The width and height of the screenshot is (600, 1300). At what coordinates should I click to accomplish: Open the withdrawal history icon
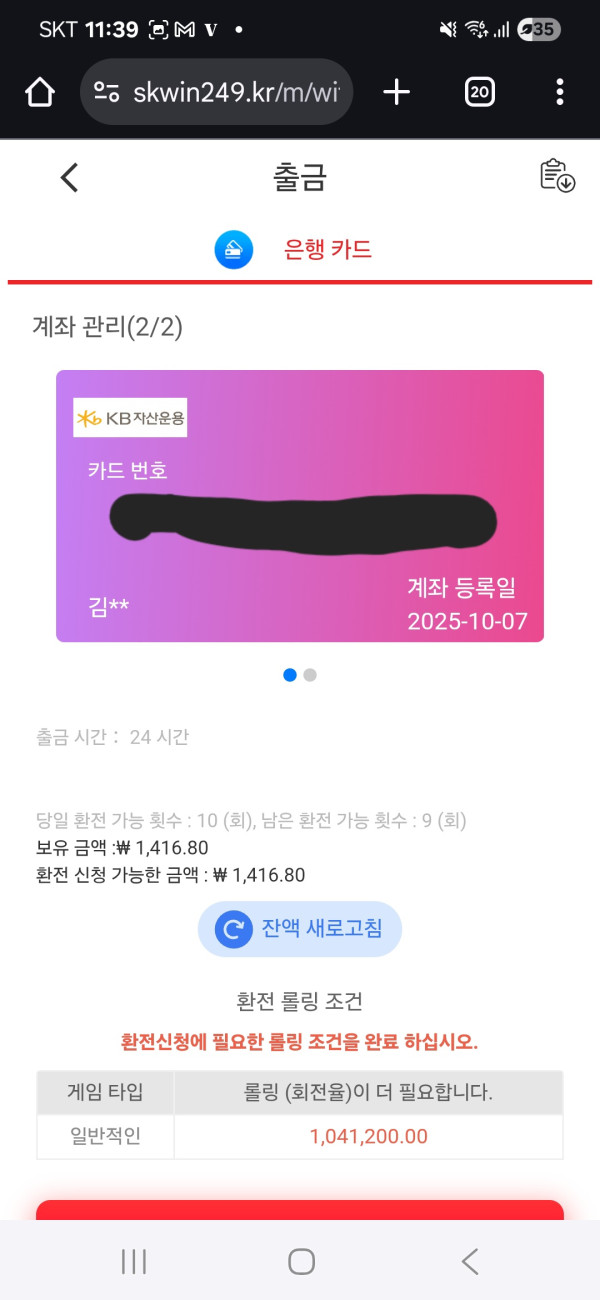(557, 175)
